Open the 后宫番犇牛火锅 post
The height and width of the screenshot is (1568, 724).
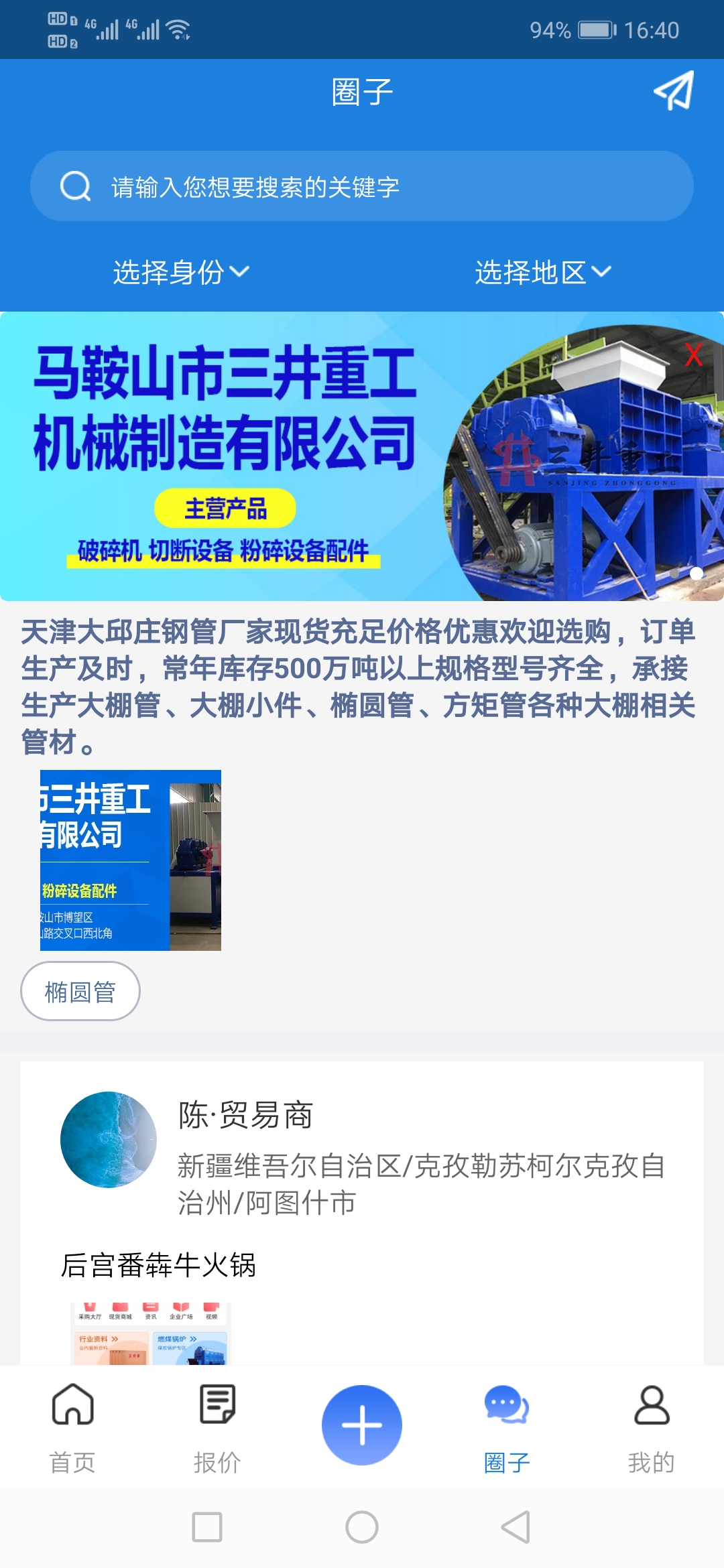[x=159, y=1265]
